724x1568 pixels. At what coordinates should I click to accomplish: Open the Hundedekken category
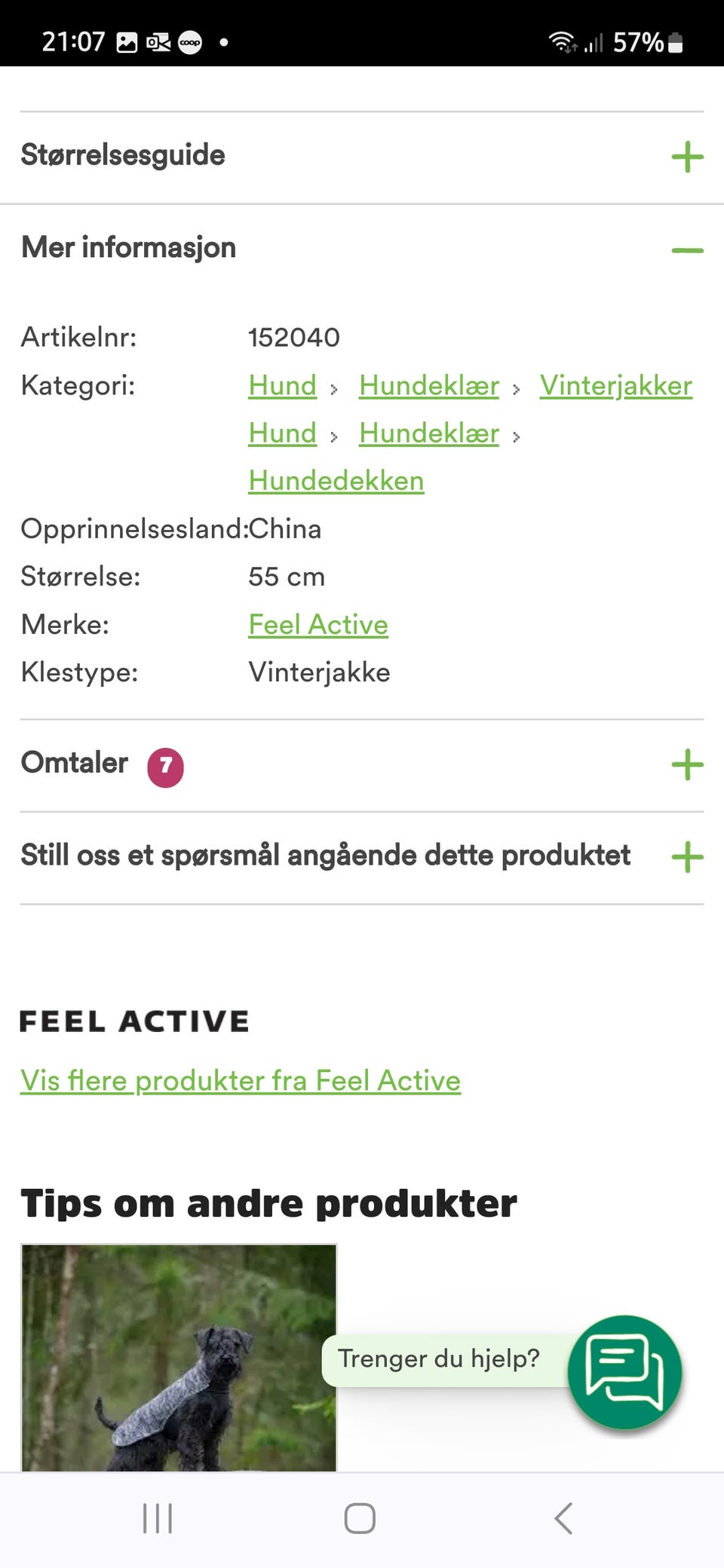pyautogui.click(x=336, y=480)
